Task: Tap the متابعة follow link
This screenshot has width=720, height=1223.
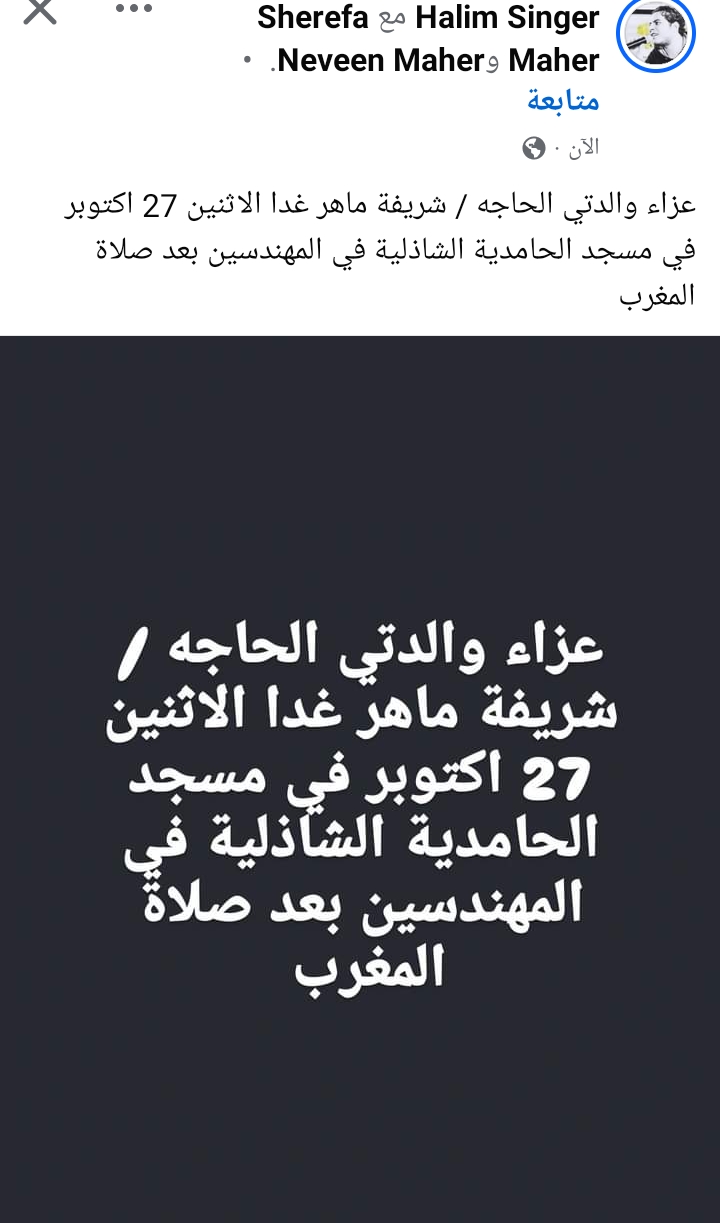Action: click(563, 101)
